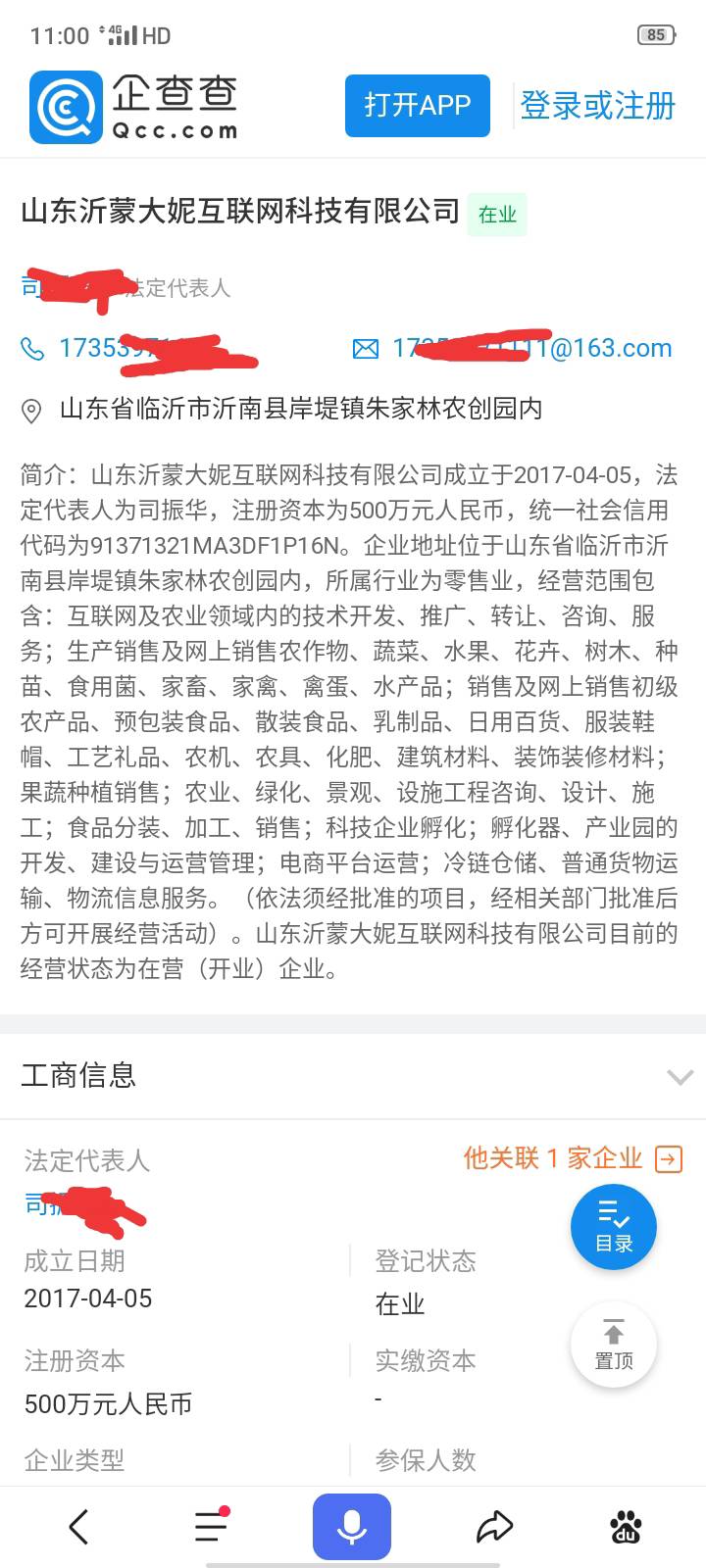Call the company's listed phone number
Viewport: 706px width, 1568px height.
[137, 348]
